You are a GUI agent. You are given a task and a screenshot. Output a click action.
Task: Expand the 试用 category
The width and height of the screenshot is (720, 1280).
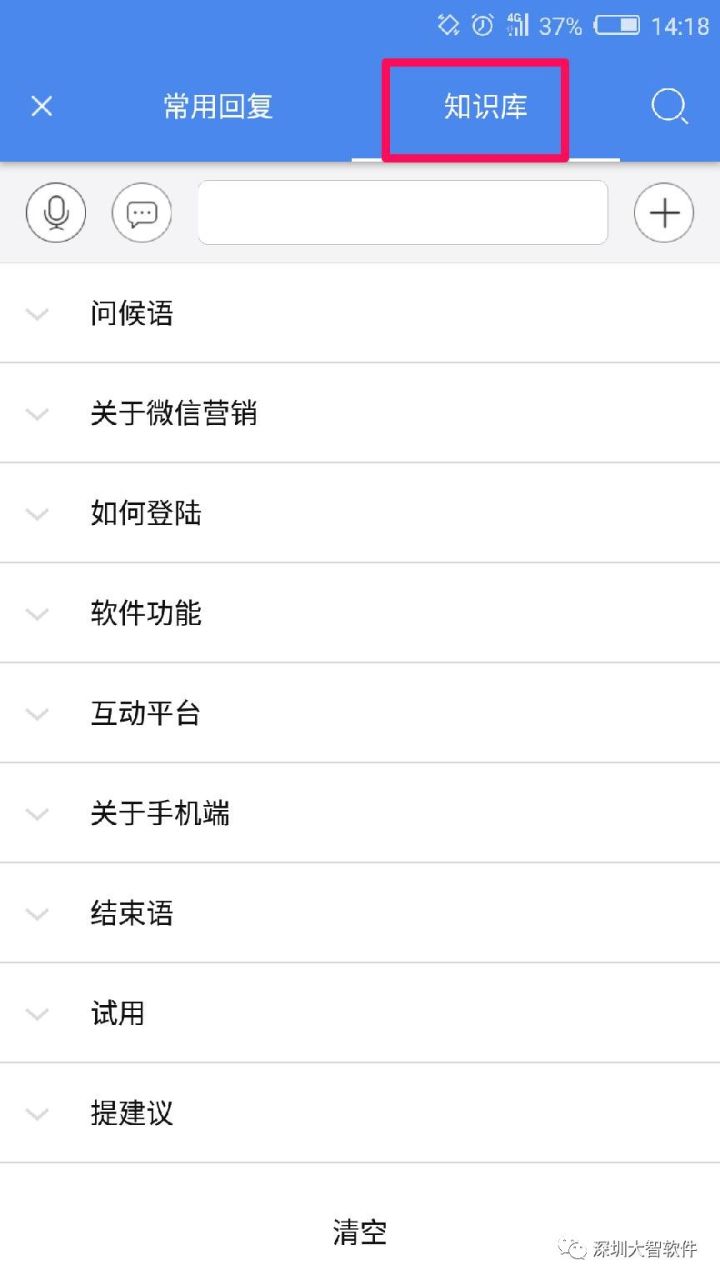[360, 1013]
